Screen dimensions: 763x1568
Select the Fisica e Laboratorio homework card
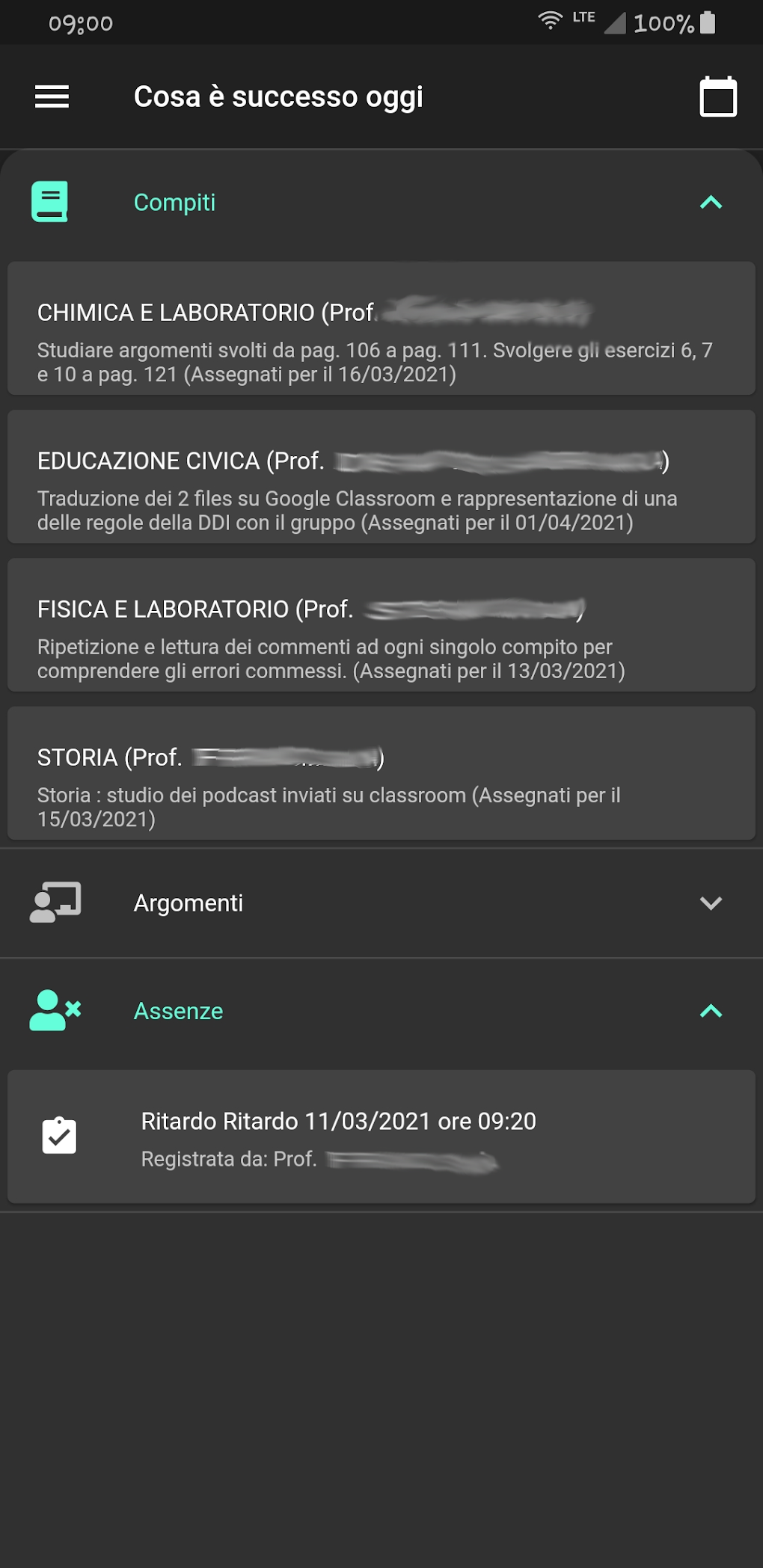381,625
